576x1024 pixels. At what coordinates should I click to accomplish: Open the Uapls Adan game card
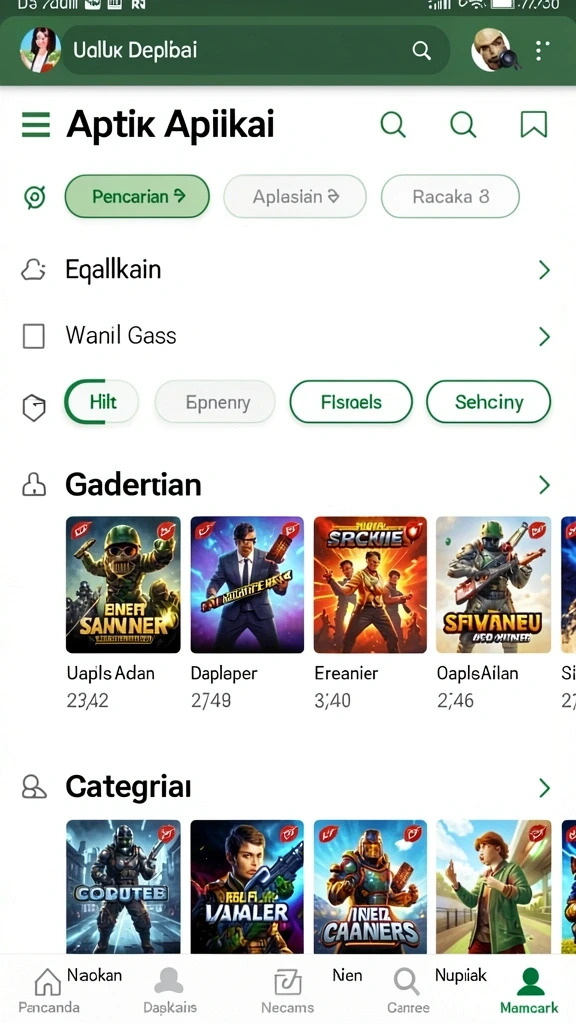click(x=123, y=614)
